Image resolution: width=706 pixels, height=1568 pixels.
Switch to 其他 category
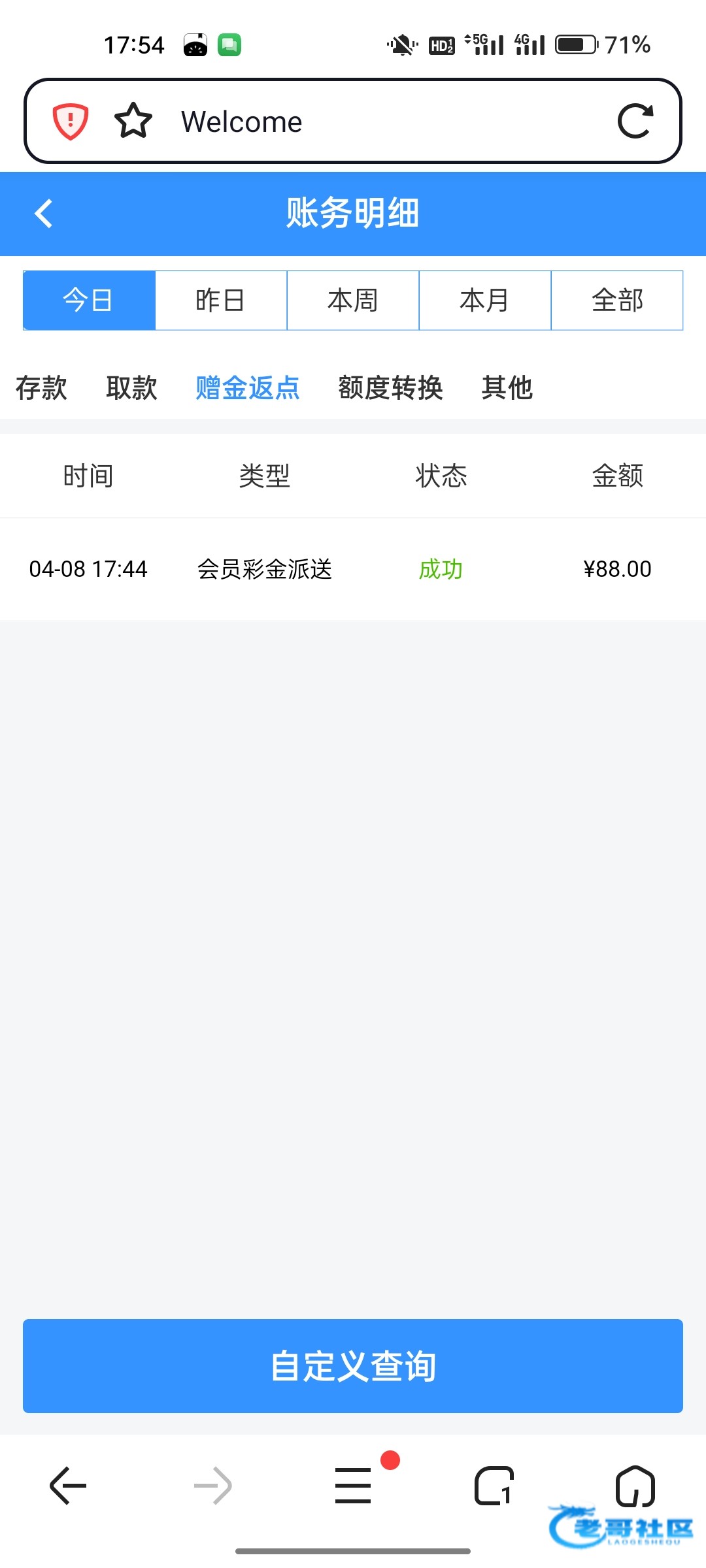tap(507, 387)
